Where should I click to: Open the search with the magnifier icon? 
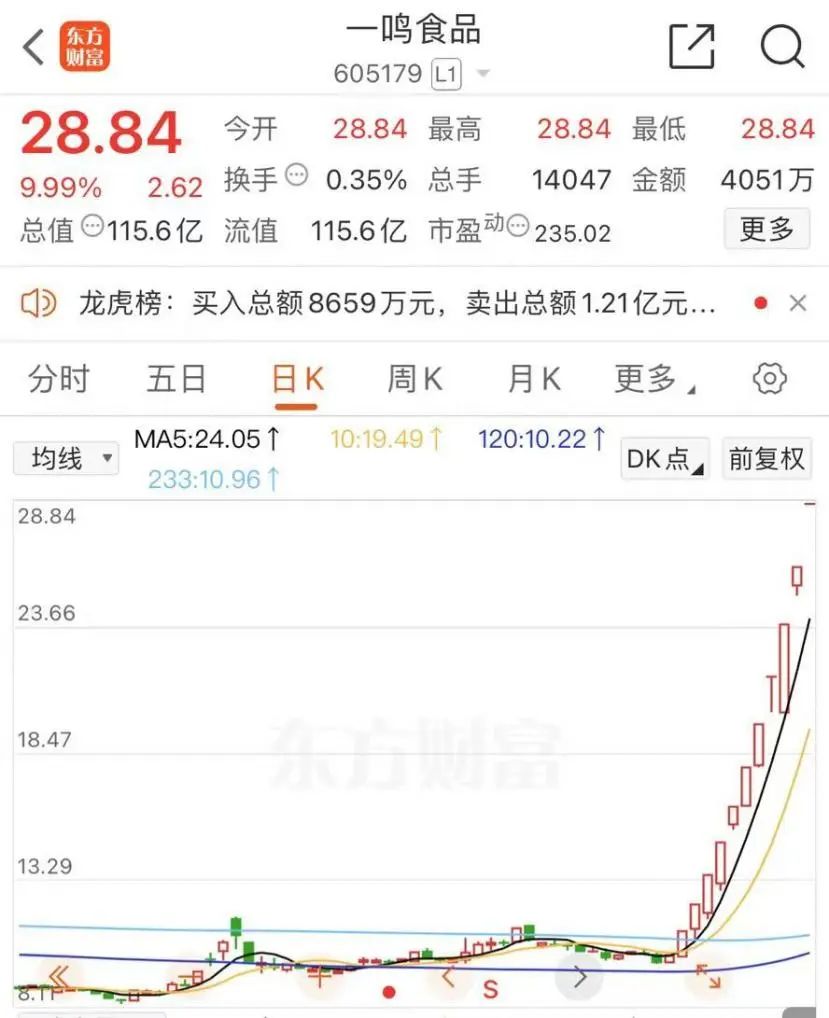(x=783, y=46)
